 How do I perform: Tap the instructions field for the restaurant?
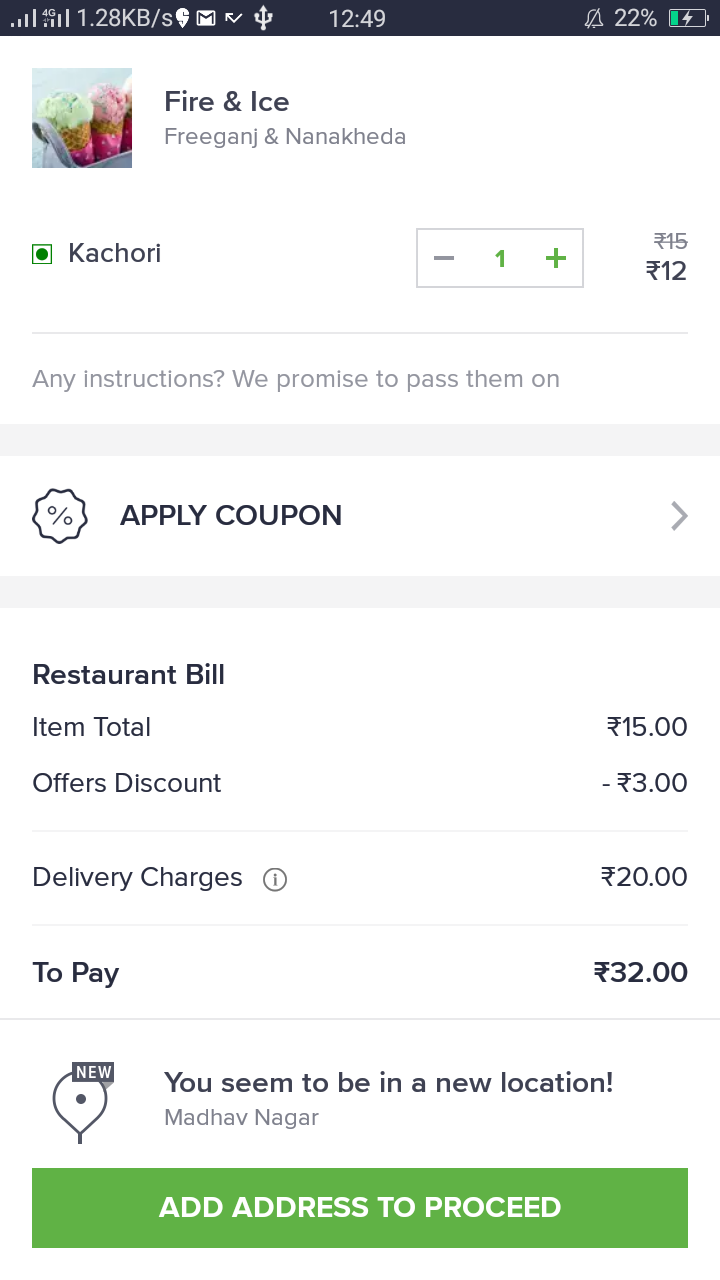[360, 379]
